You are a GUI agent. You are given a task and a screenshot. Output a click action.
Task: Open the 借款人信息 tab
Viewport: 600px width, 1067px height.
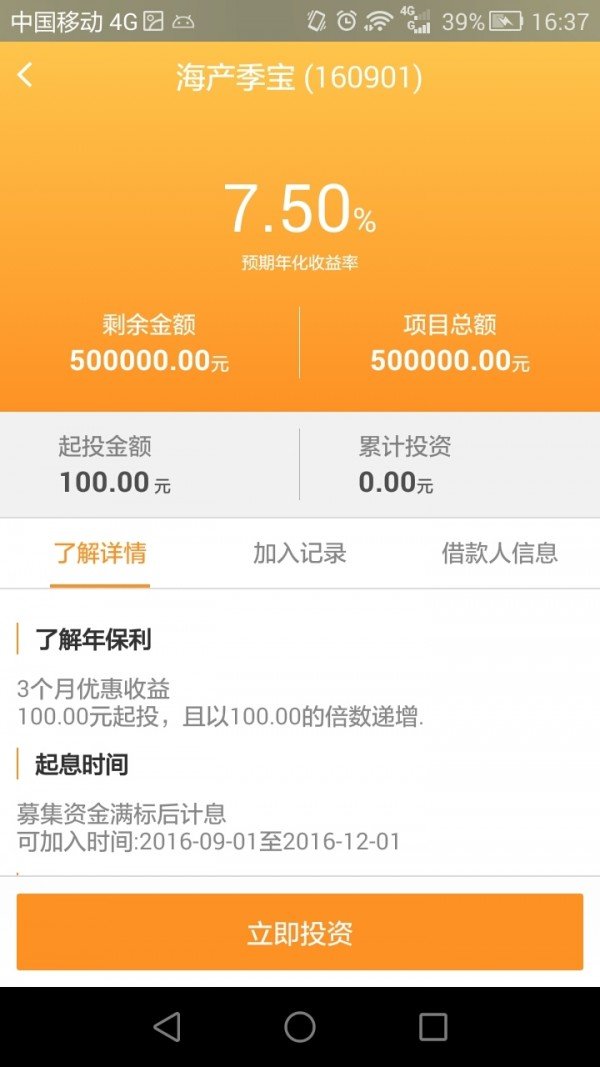click(x=499, y=553)
